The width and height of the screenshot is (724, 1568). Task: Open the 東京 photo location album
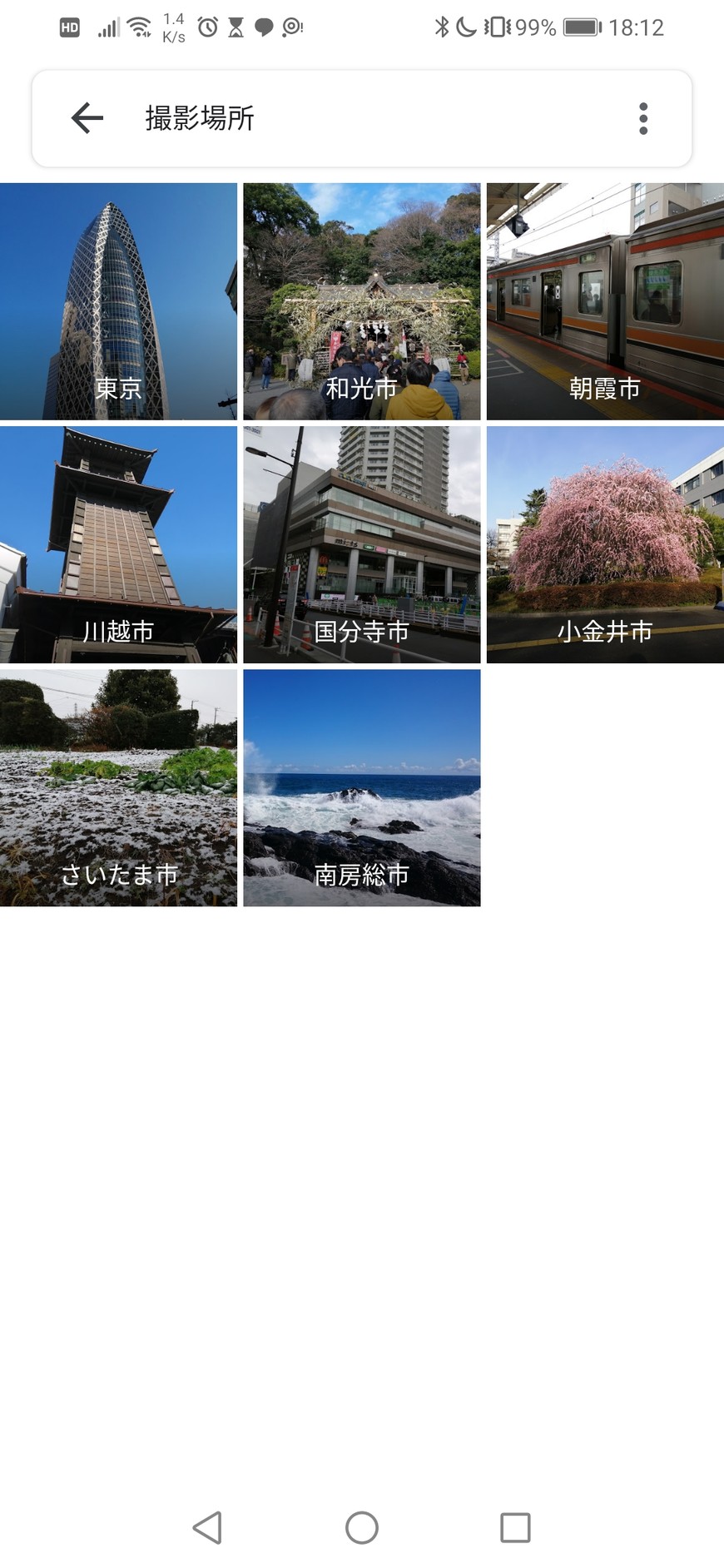click(x=118, y=301)
